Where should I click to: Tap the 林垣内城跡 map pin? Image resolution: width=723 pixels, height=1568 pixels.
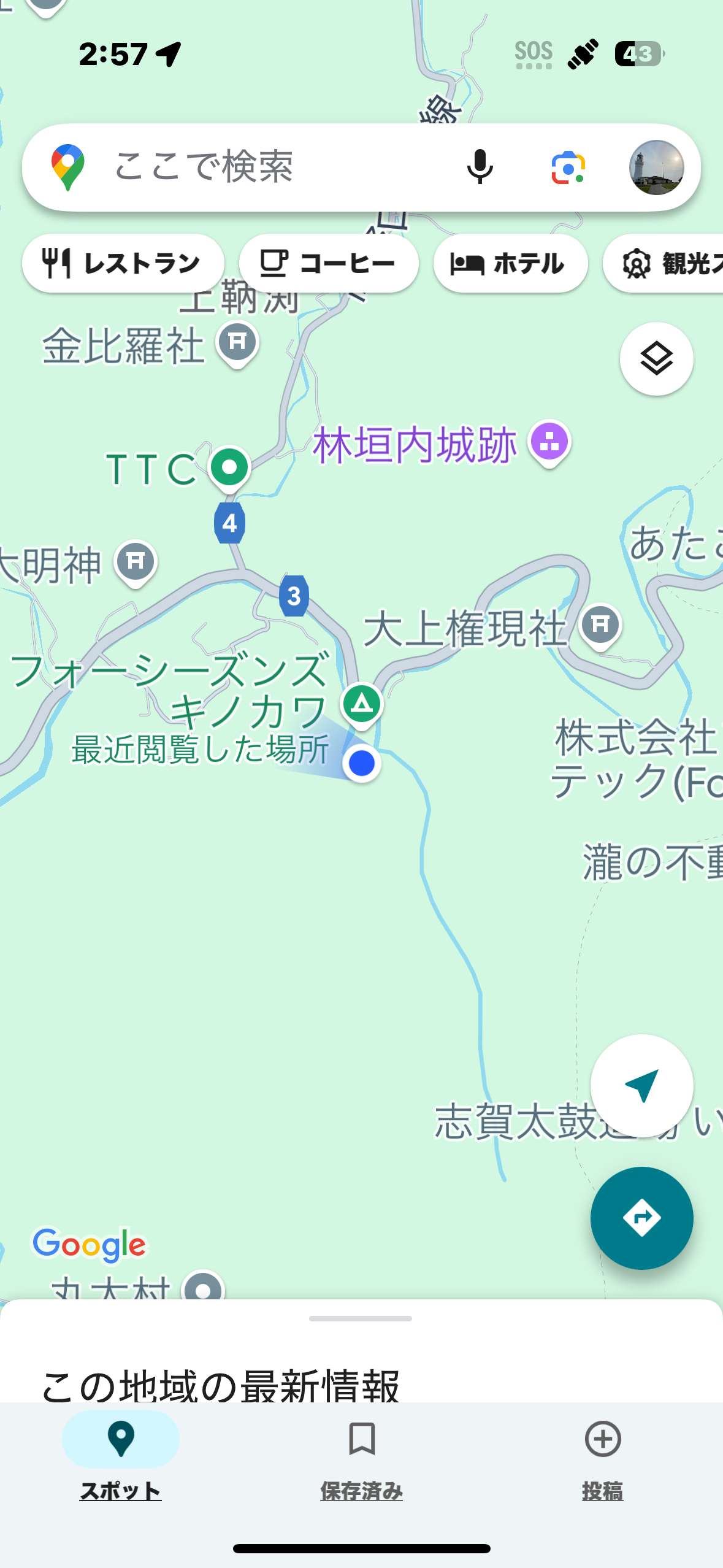(x=549, y=443)
